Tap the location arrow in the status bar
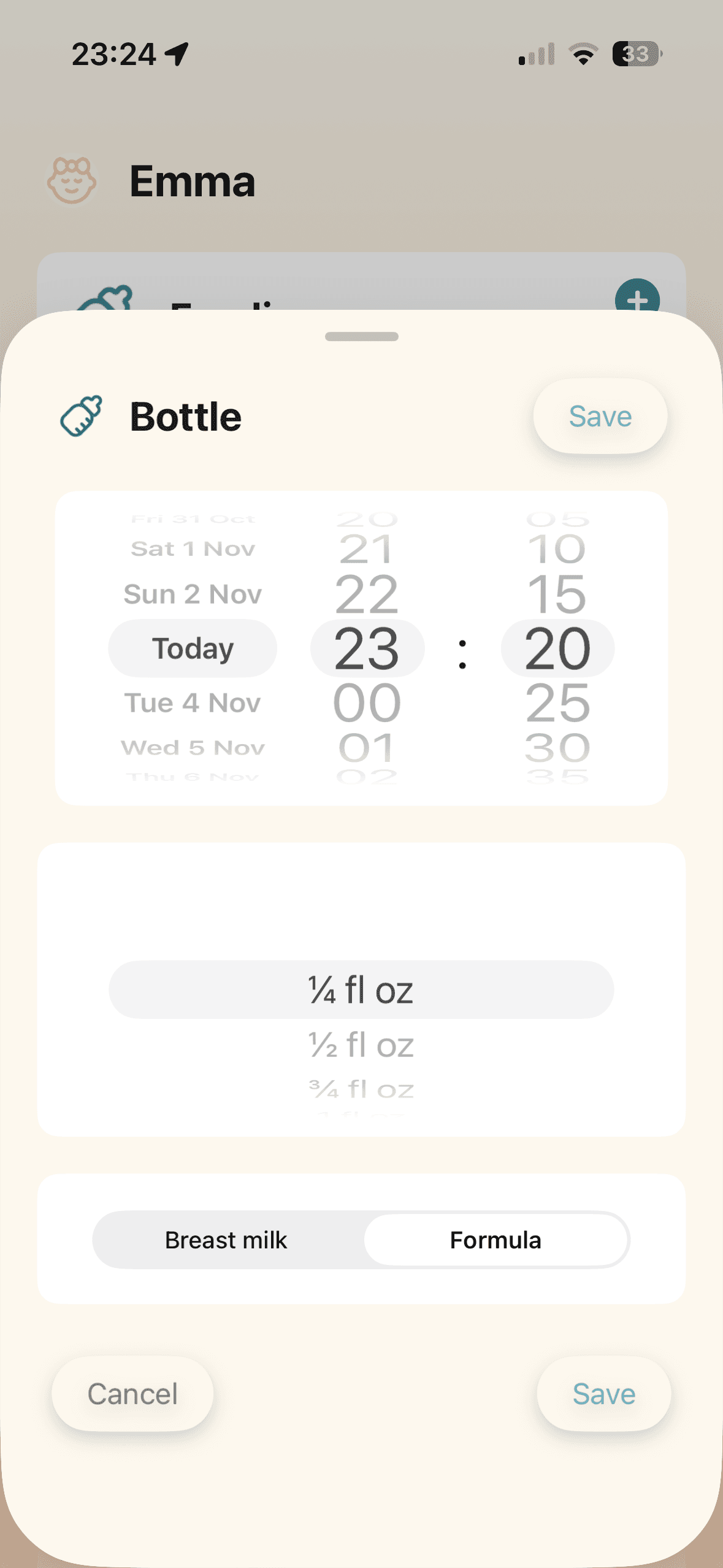 [x=177, y=54]
